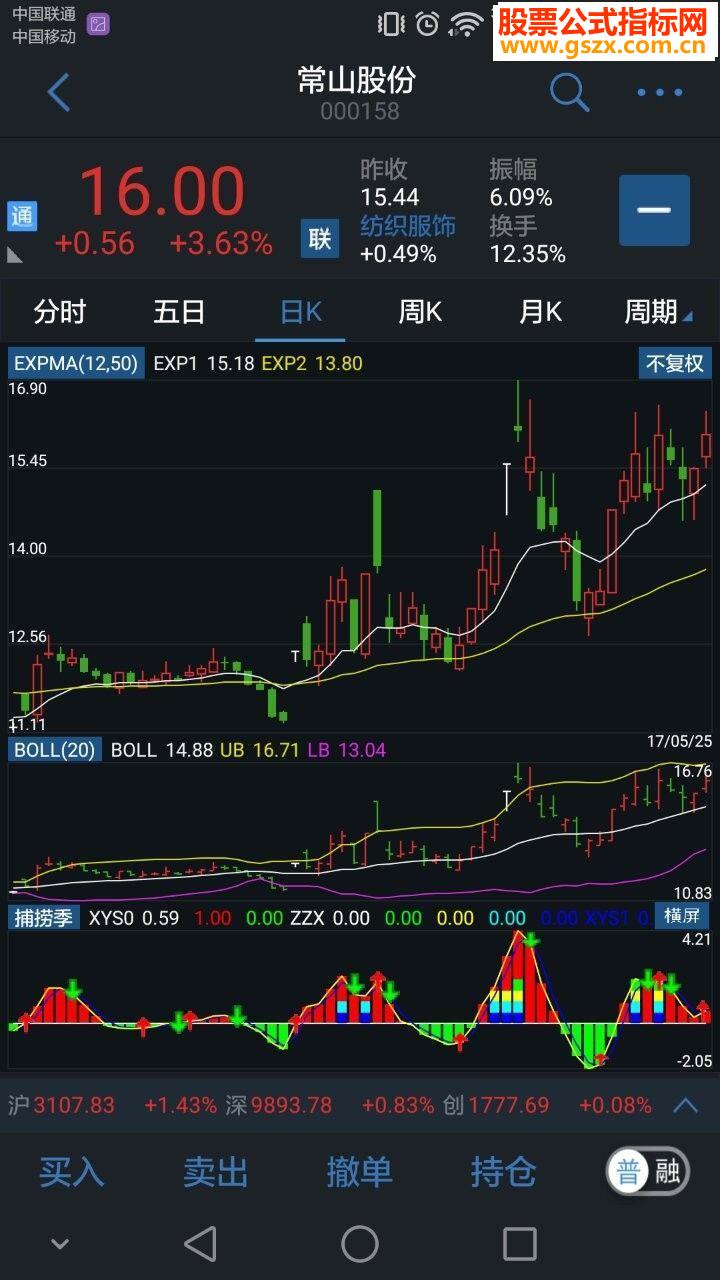Go back using the top-left arrow

59,93
